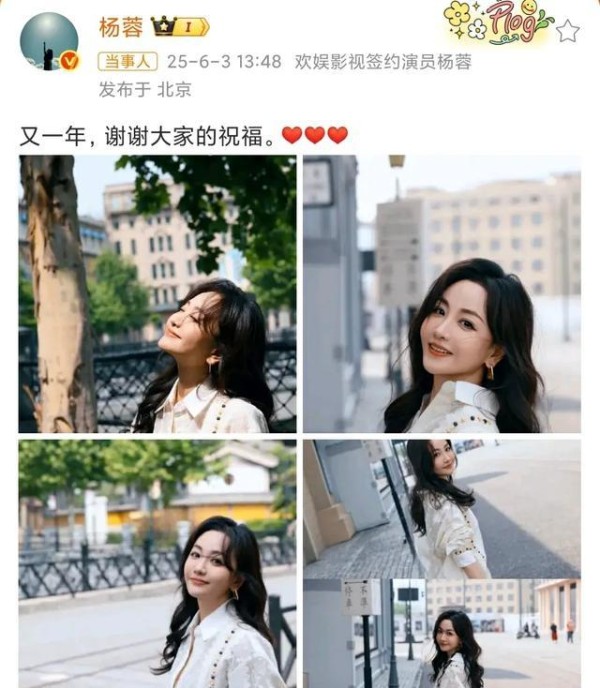Image resolution: width=600 pixels, height=688 pixels.
Task: Open the photo tile with the street sign
Action: [441, 633]
